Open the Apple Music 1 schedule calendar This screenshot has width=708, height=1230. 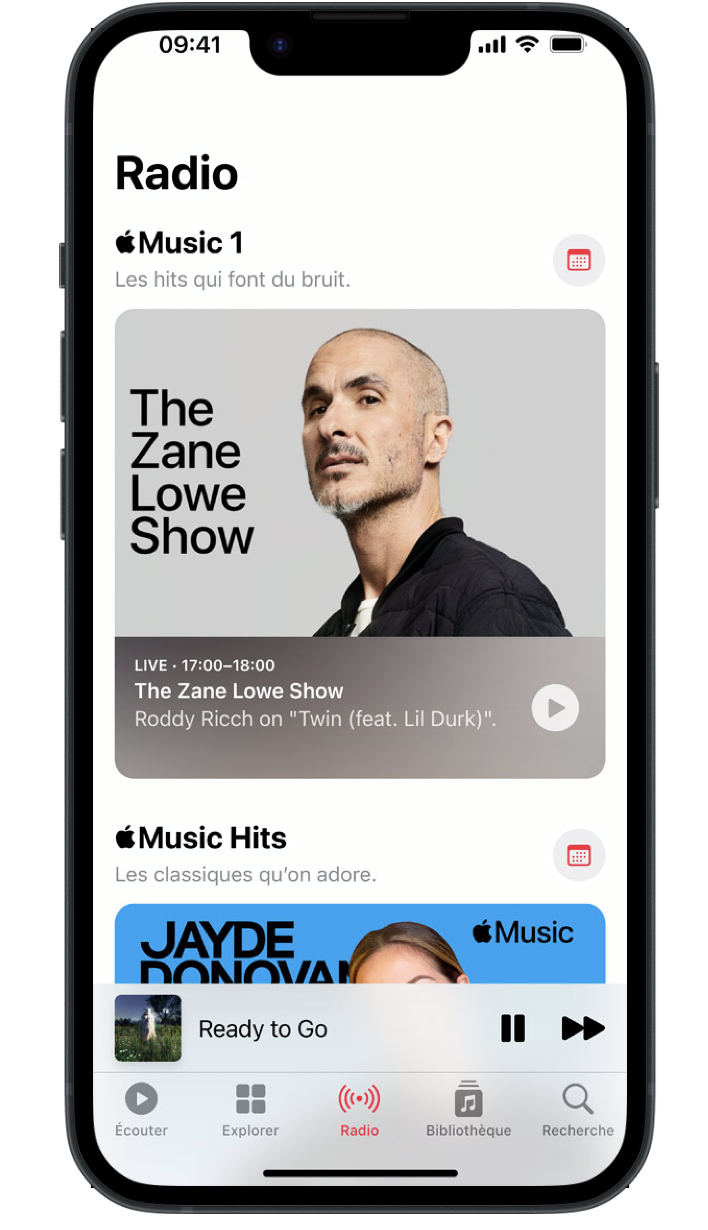point(579,261)
